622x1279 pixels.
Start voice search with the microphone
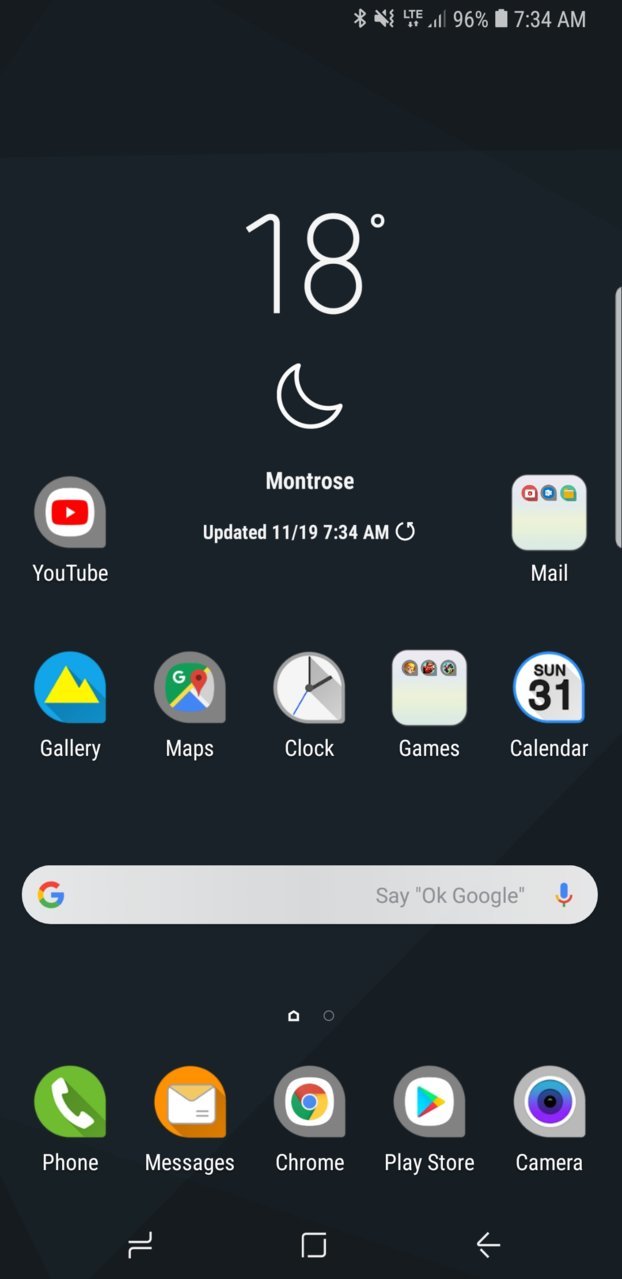point(564,895)
